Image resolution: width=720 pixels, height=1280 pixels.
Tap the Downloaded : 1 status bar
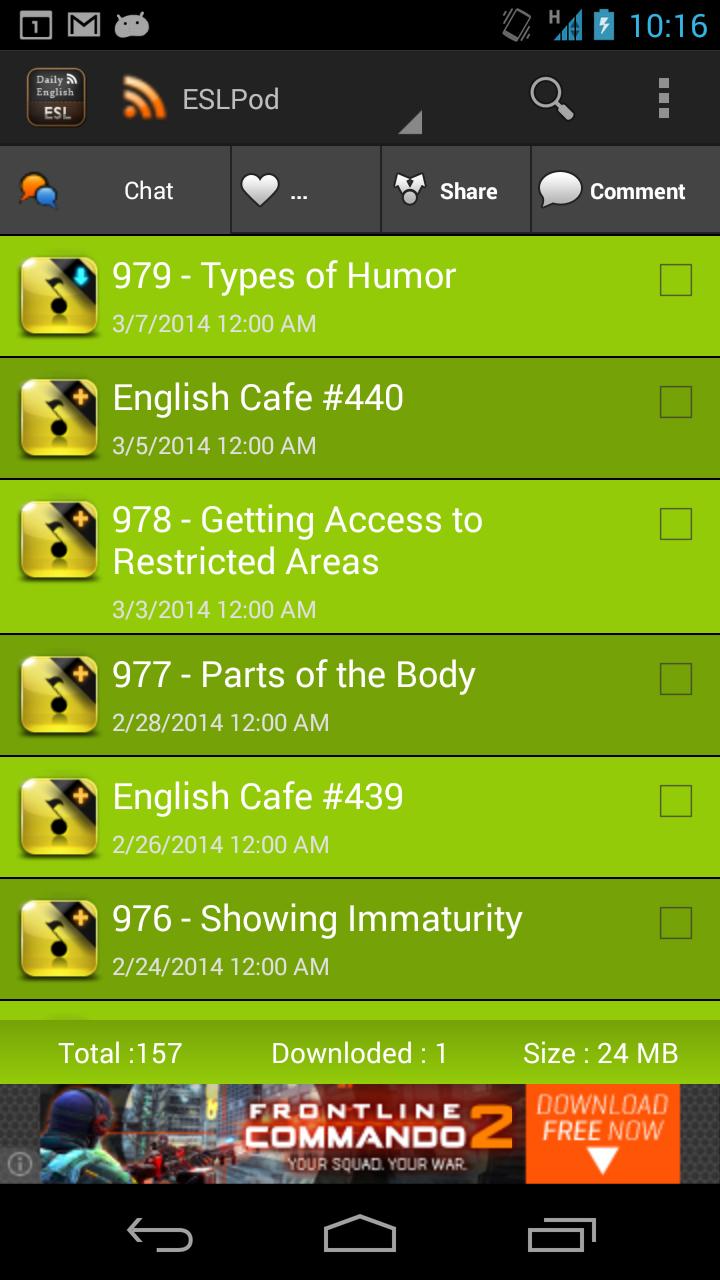coord(359,1052)
